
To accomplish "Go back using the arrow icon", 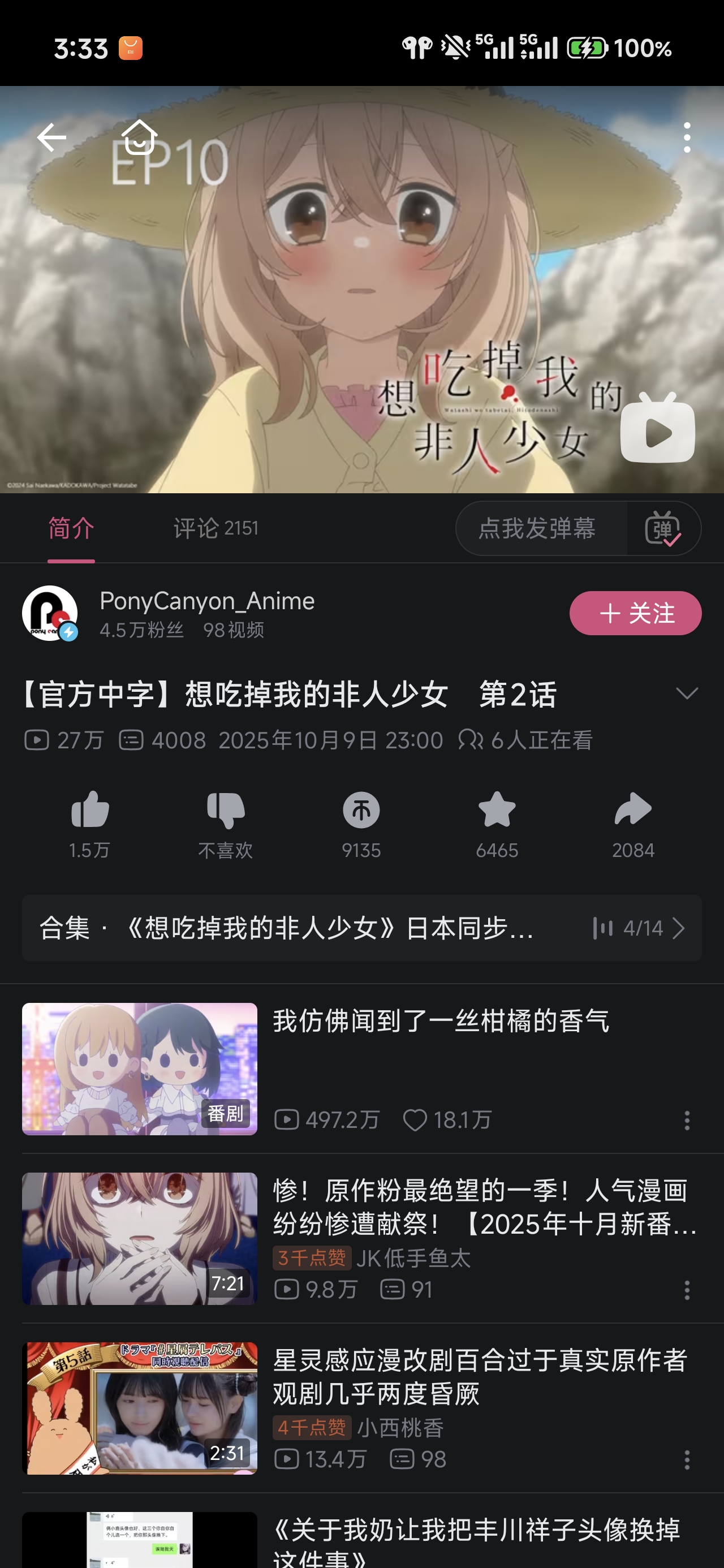I will click(51, 137).
